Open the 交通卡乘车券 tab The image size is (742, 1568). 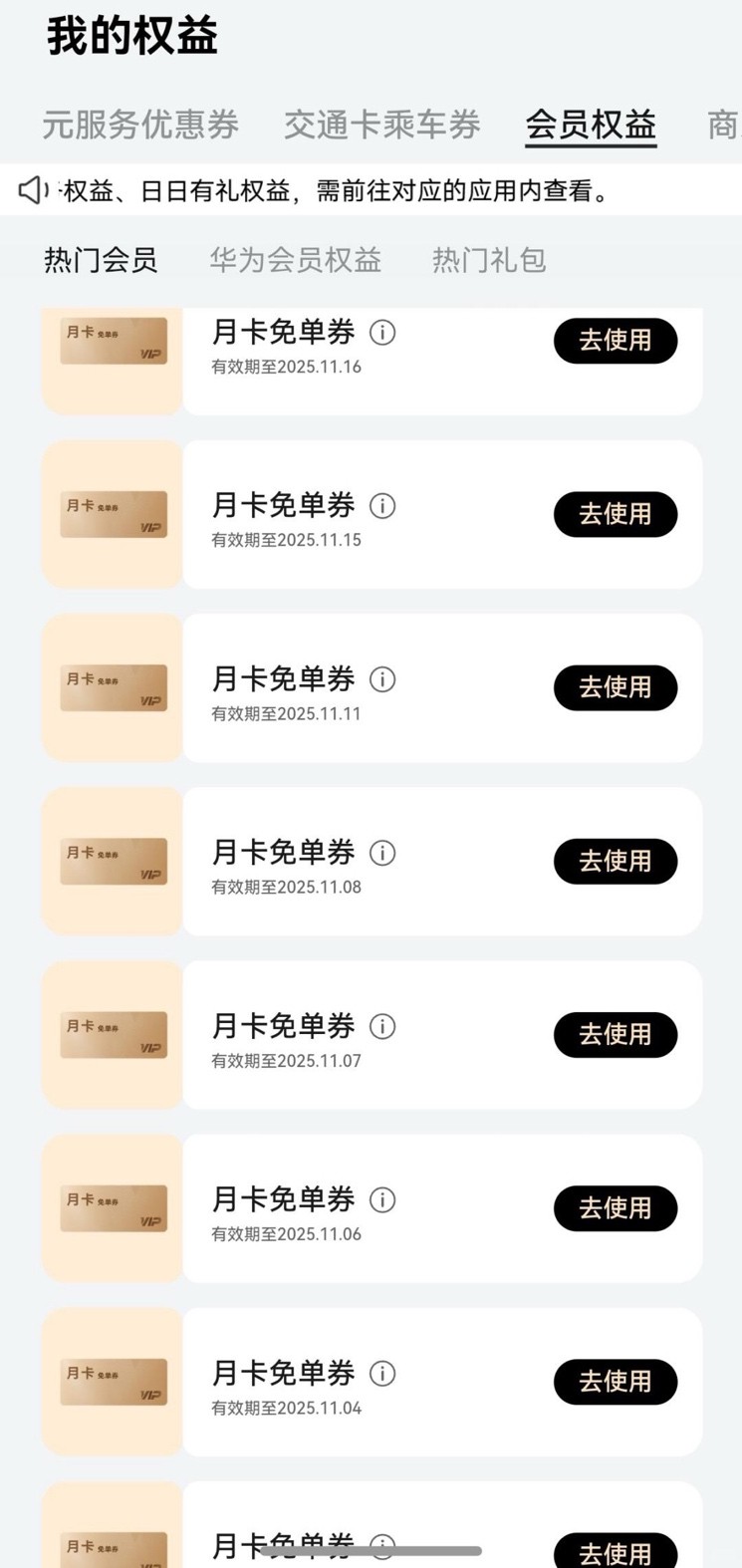coord(382,125)
